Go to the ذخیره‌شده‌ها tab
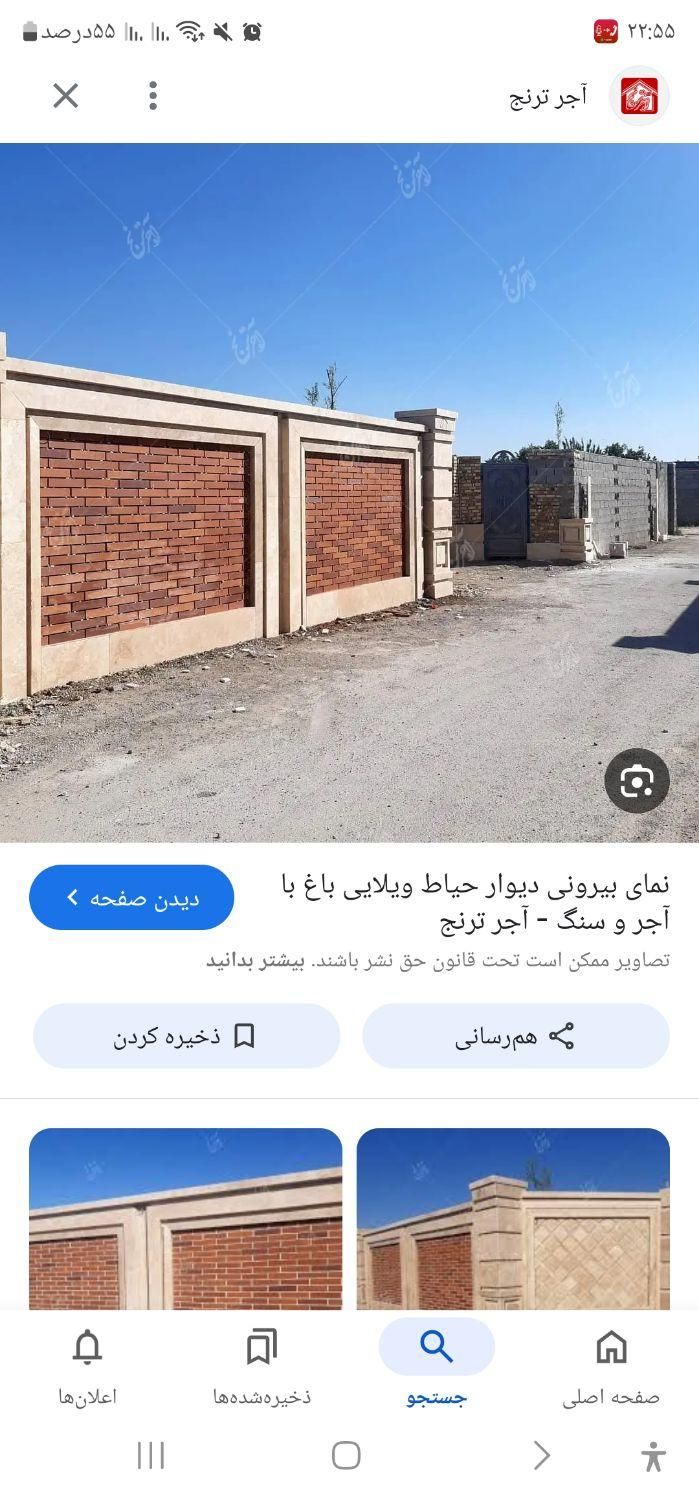This screenshot has height=1500, width=699. tap(262, 1367)
